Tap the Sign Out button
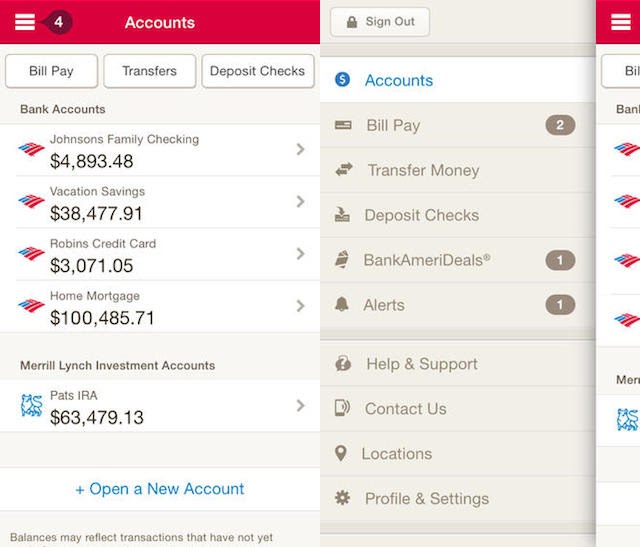 (x=380, y=22)
